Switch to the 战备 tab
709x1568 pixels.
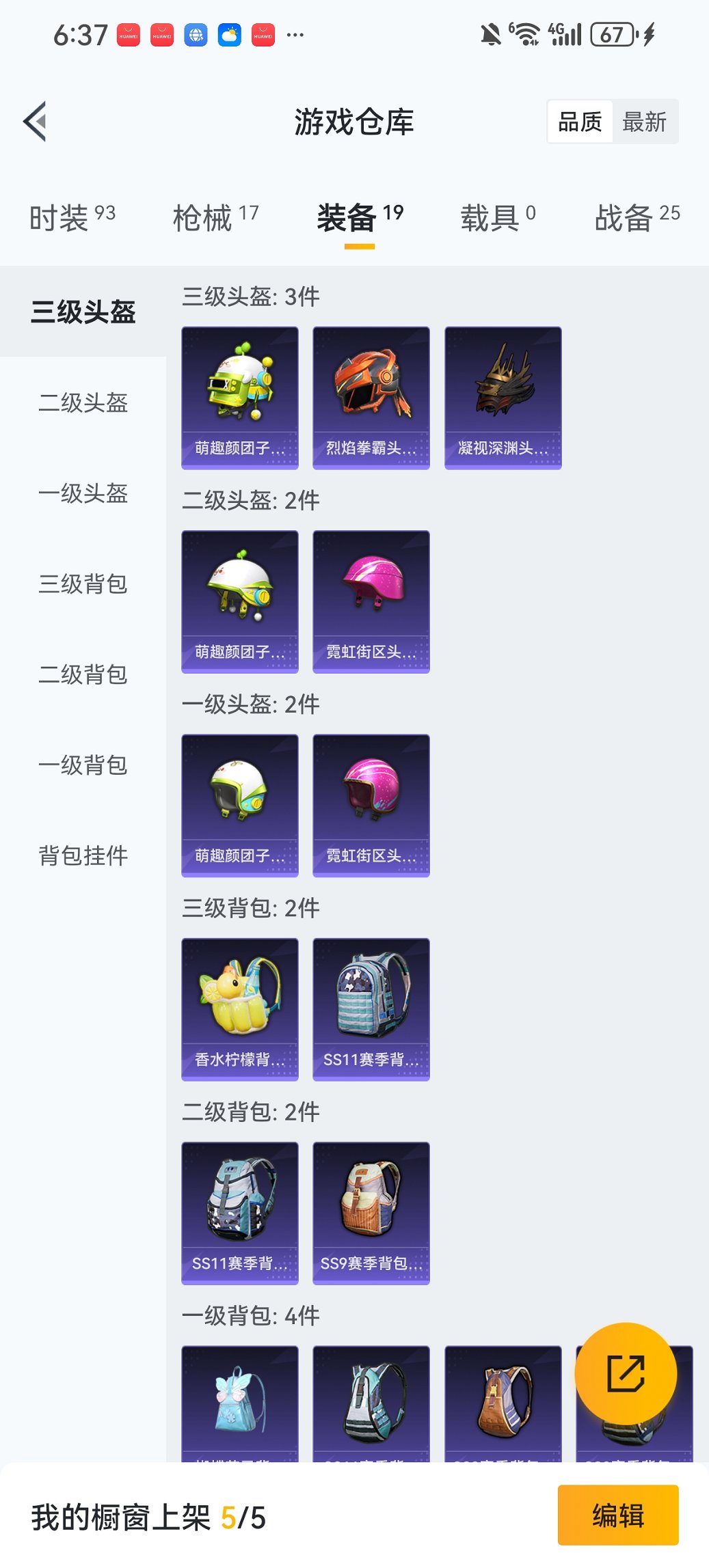637,218
